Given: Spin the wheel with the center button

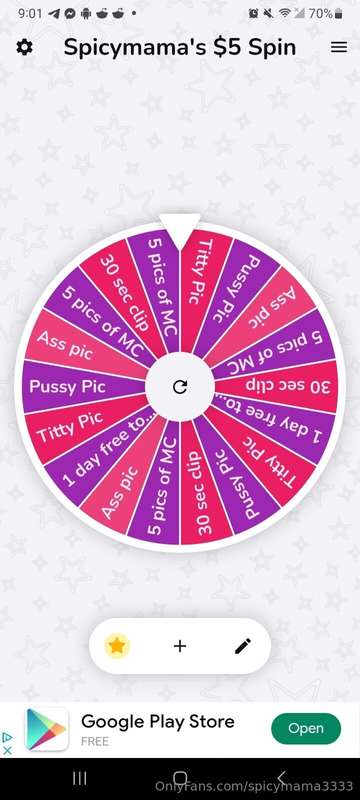Looking at the screenshot, I should pyautogui.click(x=179, y=387).
